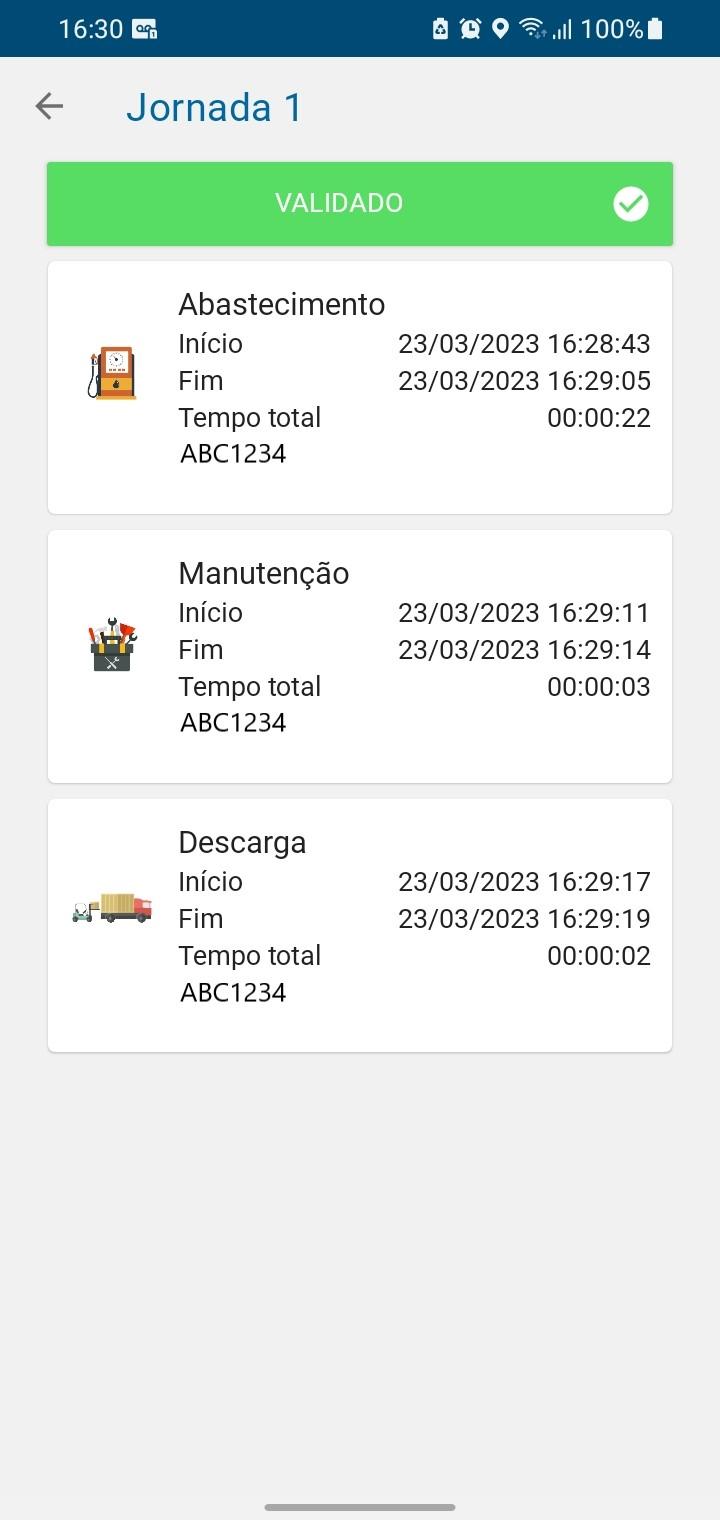Open the Manutenção activity card
The image size is (720, 1520).
click(x=360, y=657)
